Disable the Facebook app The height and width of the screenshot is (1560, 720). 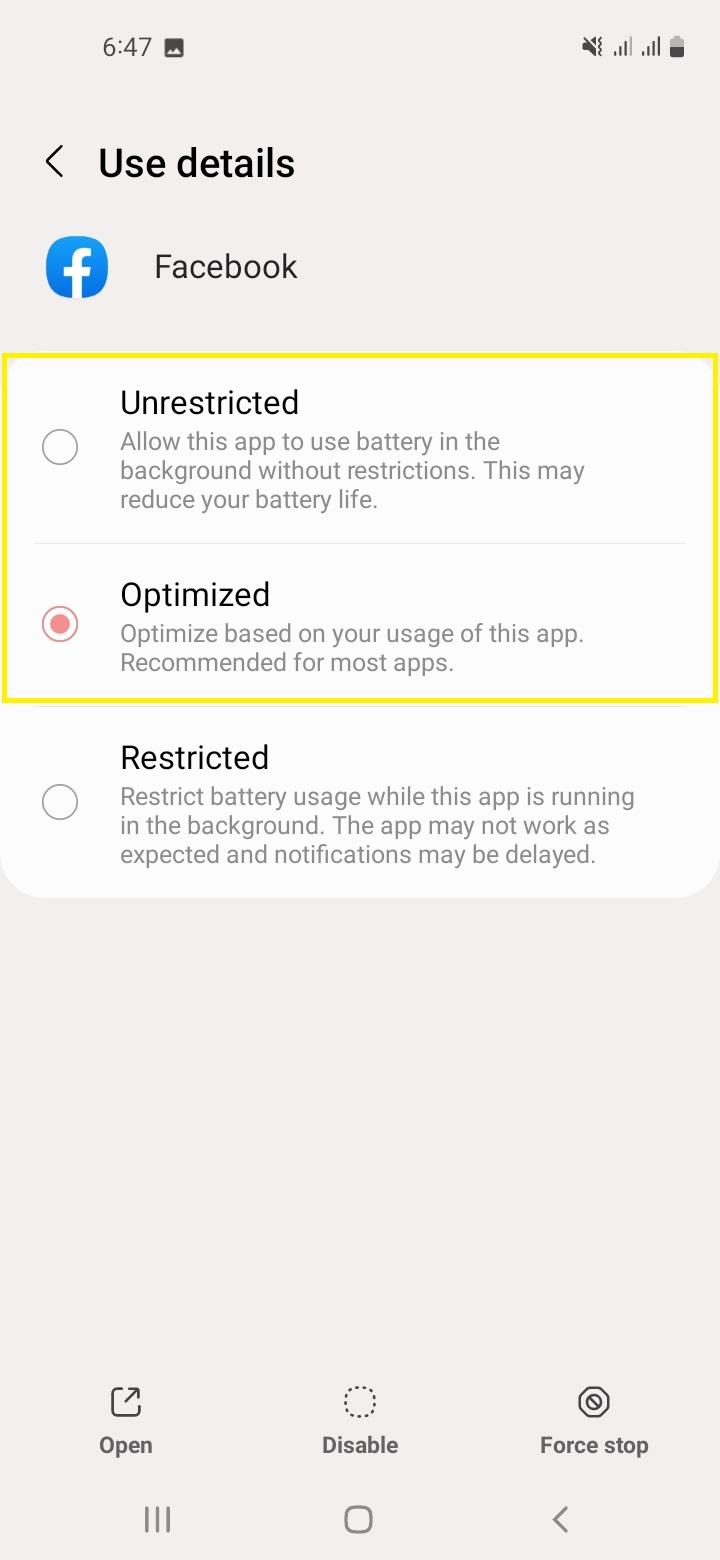(x=360, y=1421)
